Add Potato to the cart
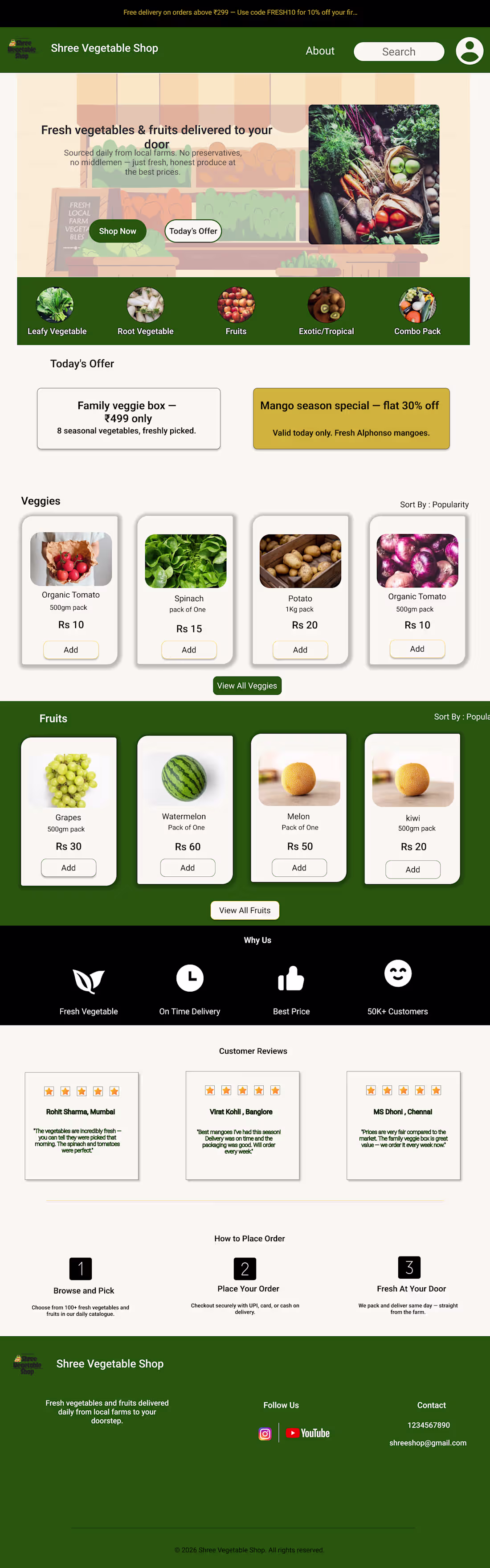This screenshot has width=490, height=1568. (x=300, y=649)
